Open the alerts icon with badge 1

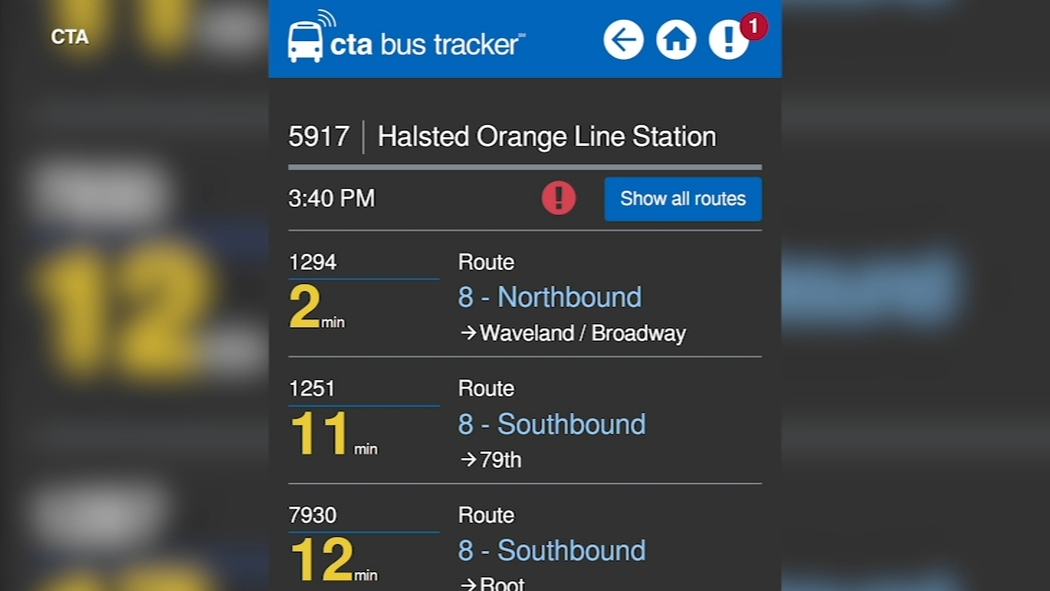(x=729, y=40)
